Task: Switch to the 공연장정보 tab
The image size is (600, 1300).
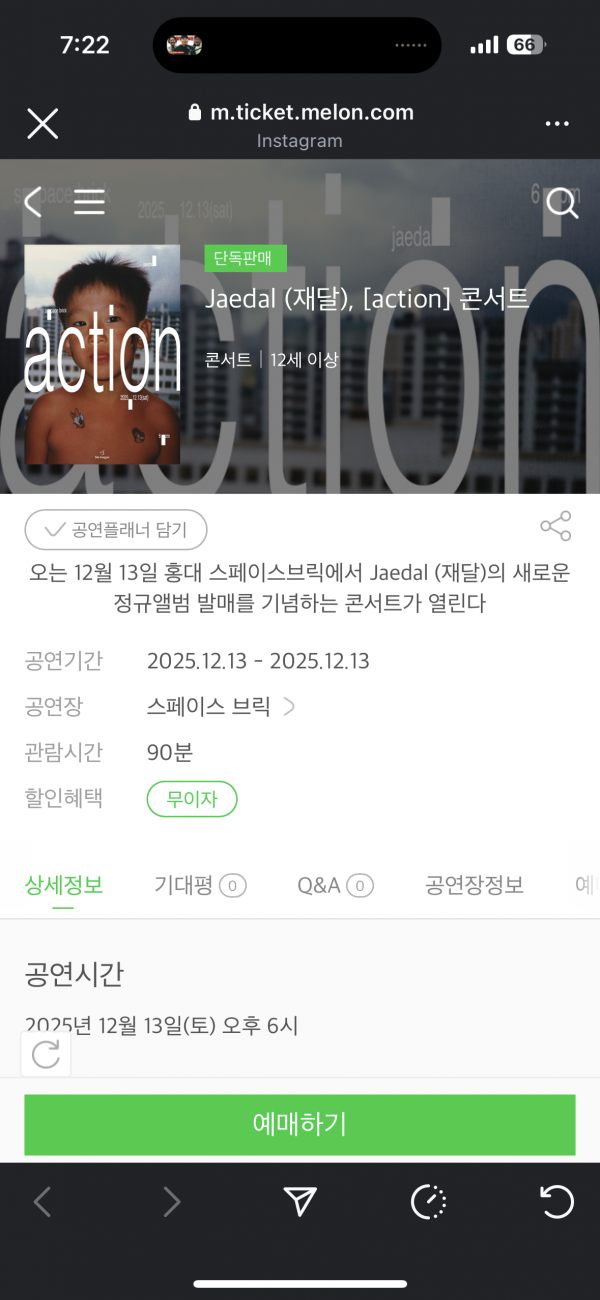Action: (x=474, y=885)
